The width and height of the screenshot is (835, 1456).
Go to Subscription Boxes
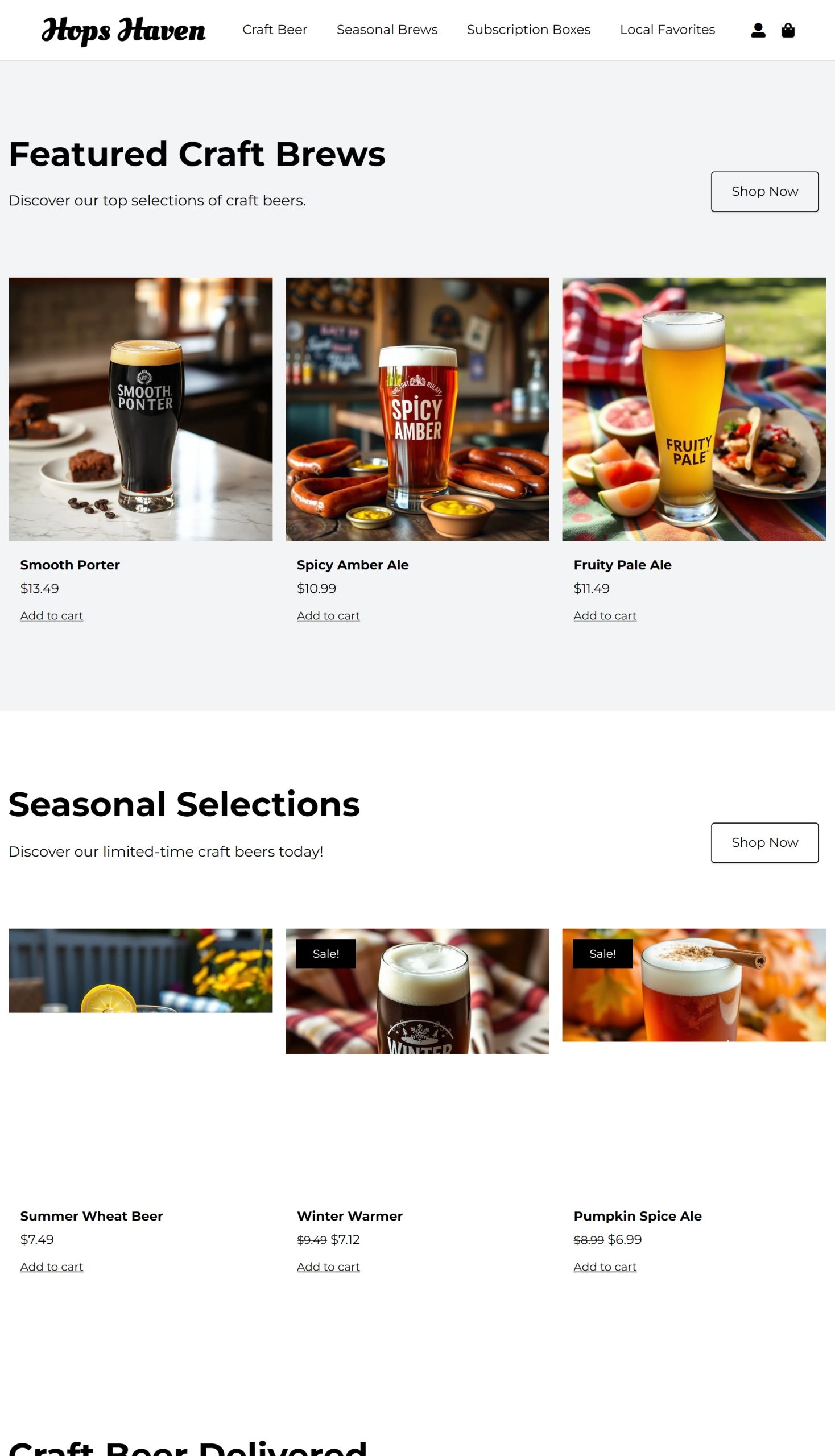point(528,30)
